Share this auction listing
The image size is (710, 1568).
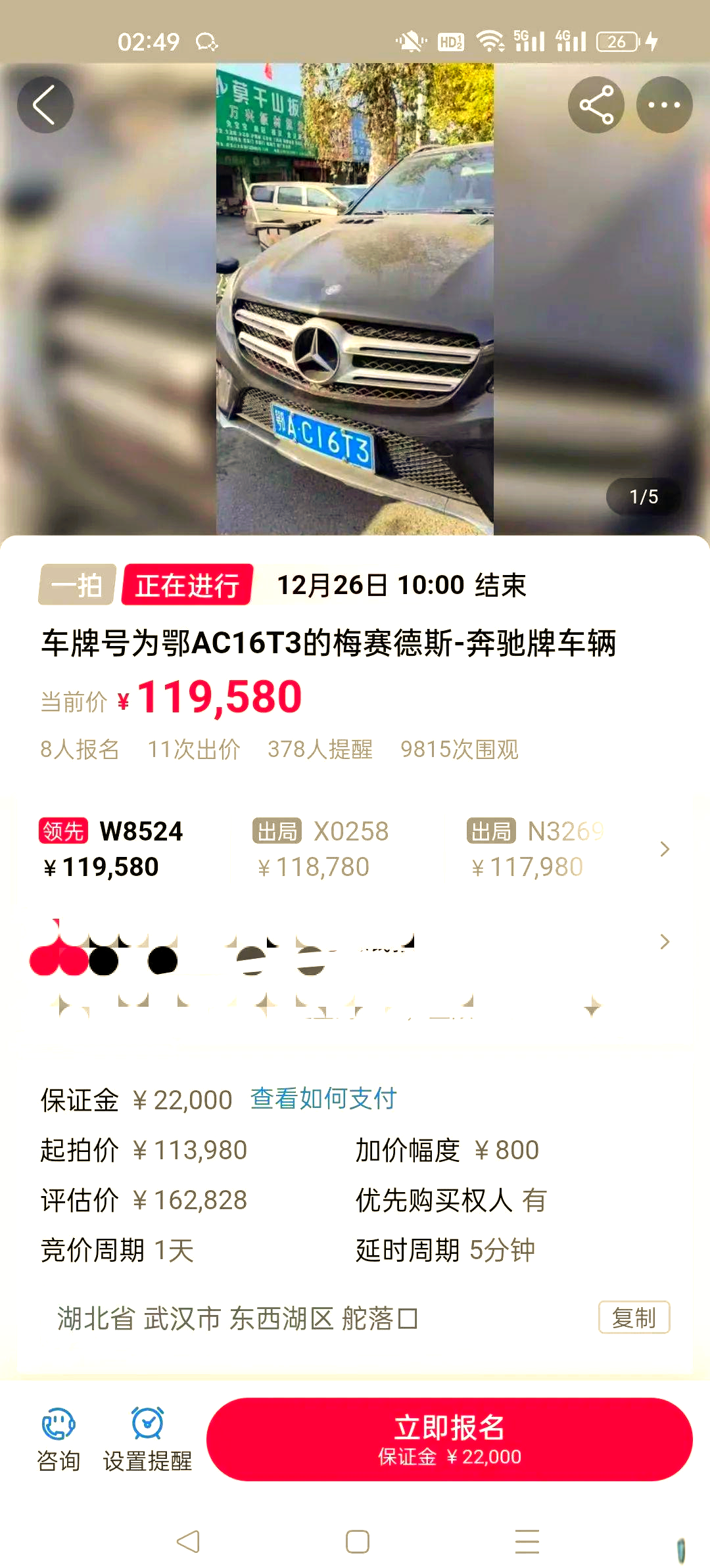coord(596,105)
